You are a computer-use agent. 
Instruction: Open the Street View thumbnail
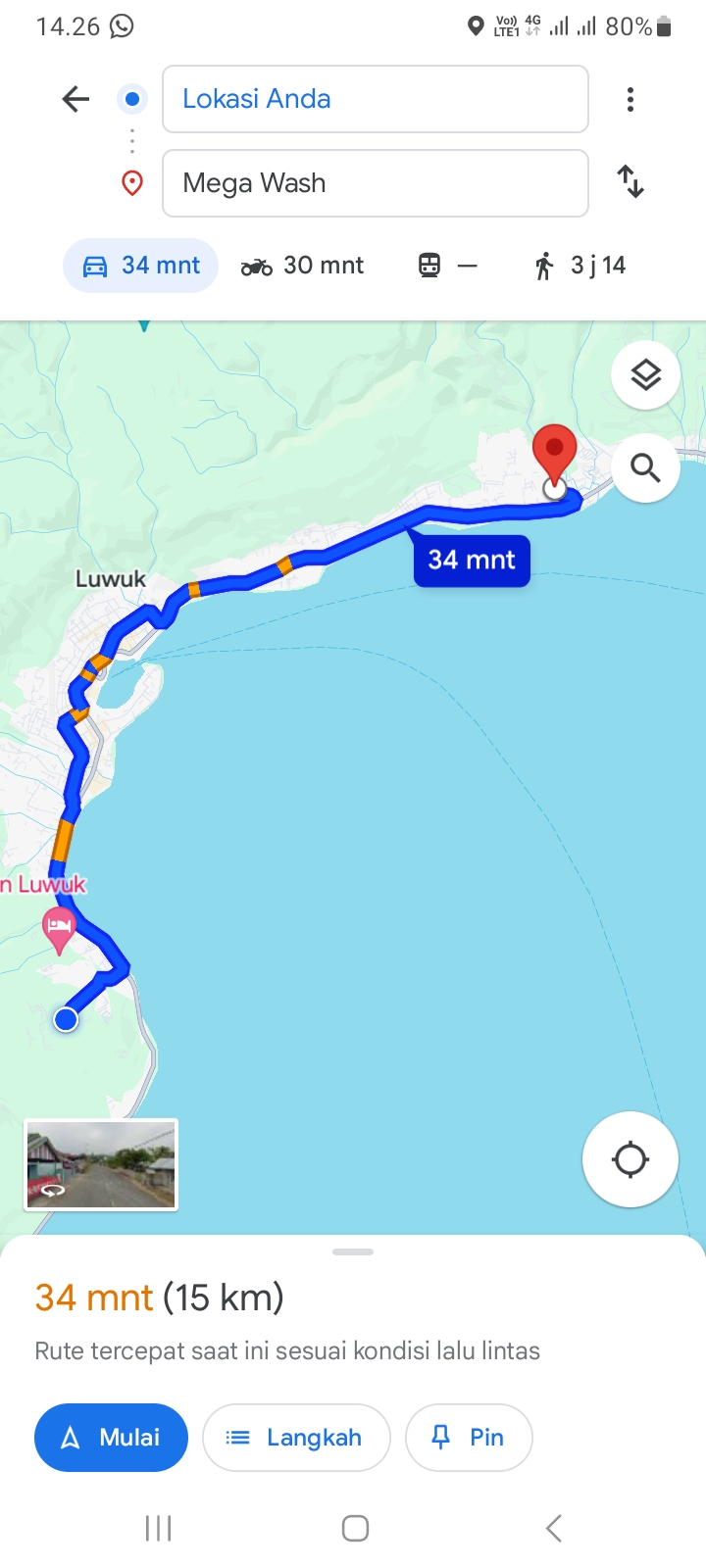click(x=101, y=1165)
